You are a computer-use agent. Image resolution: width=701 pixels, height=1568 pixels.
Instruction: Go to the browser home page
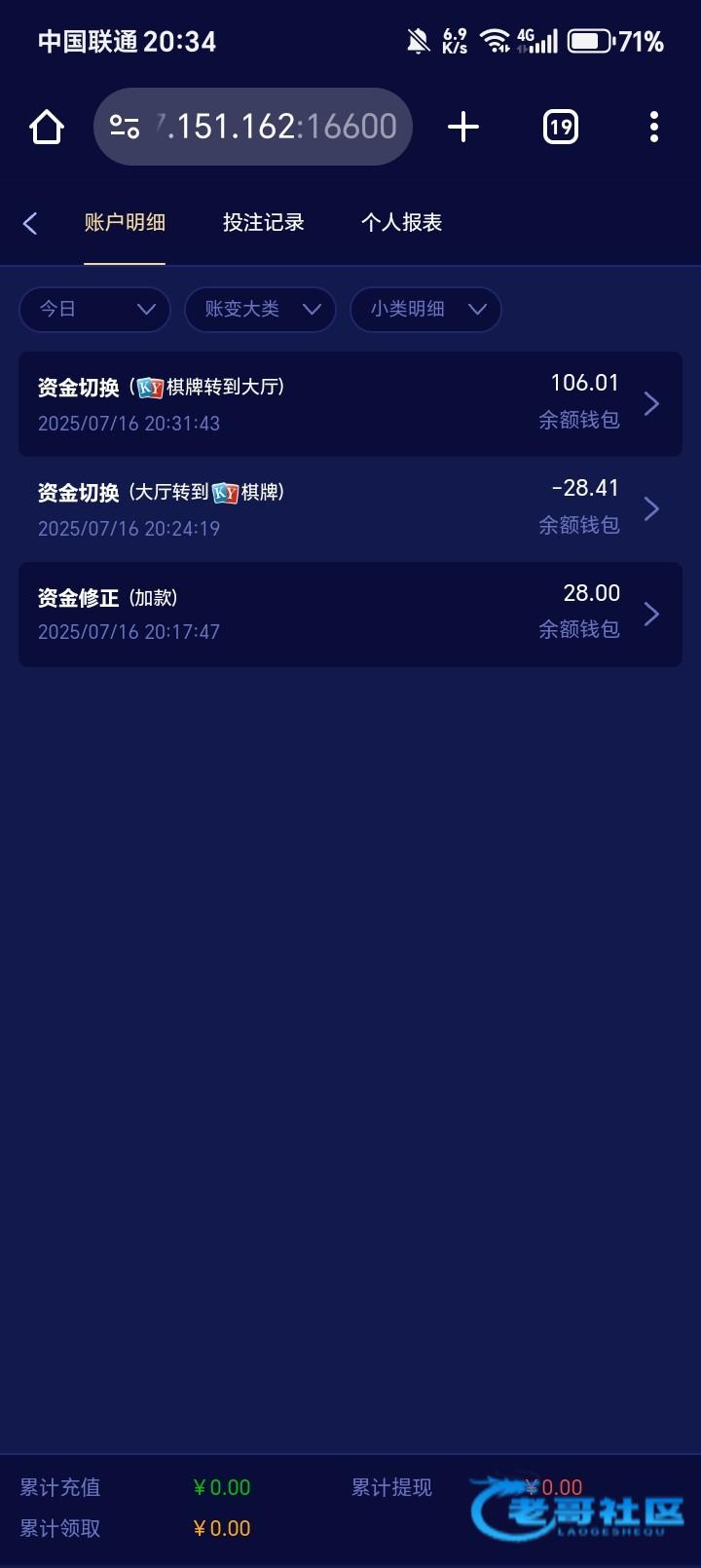(47, 127)
